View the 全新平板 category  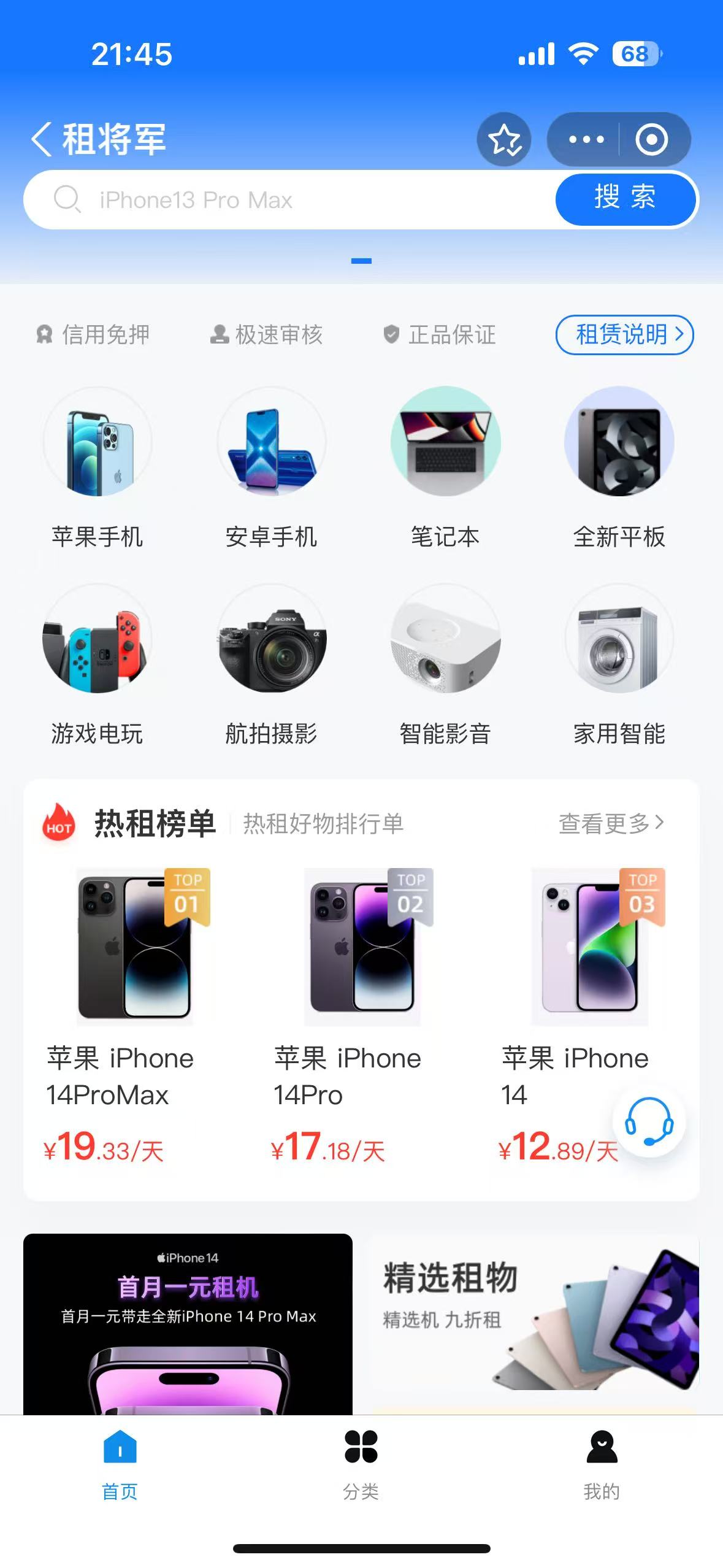pos(619,467)
